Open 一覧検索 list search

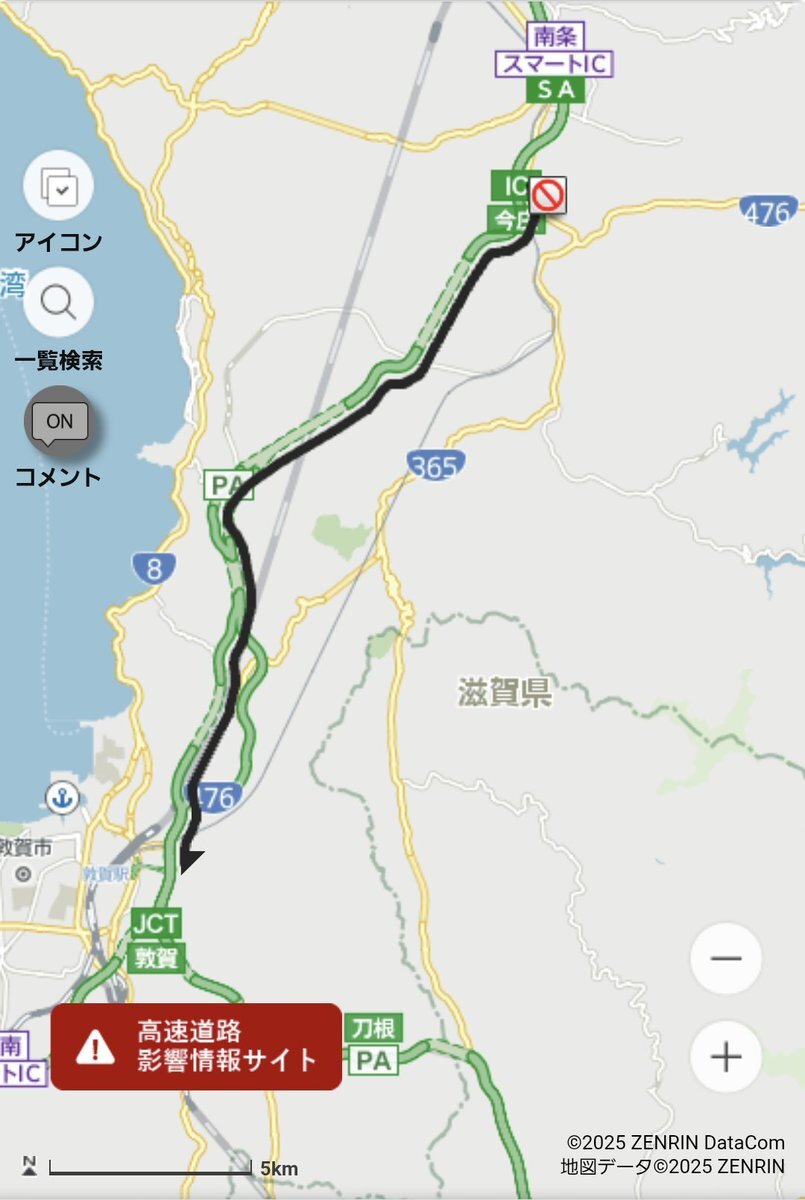58,304
